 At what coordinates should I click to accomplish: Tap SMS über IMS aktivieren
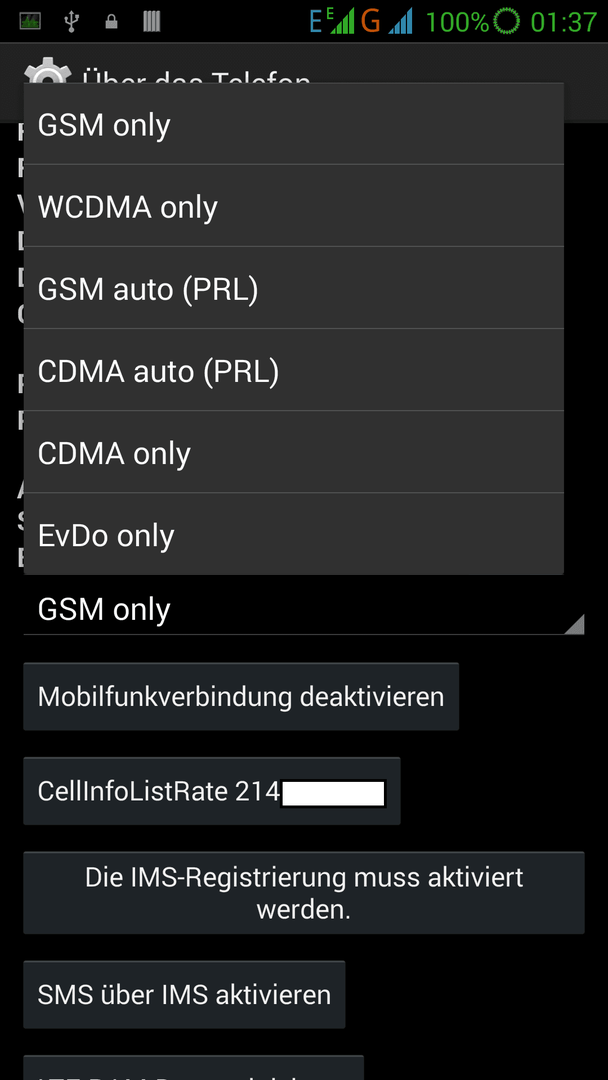(185, 995)
